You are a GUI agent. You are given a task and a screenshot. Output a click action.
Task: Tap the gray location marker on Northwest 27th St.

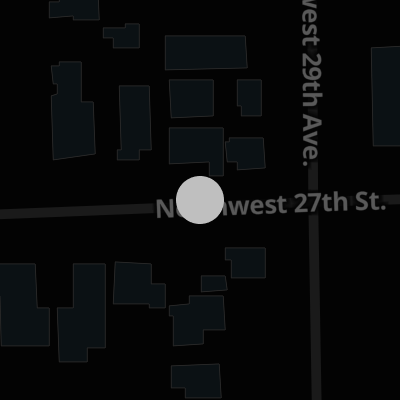tap(200, 200)
